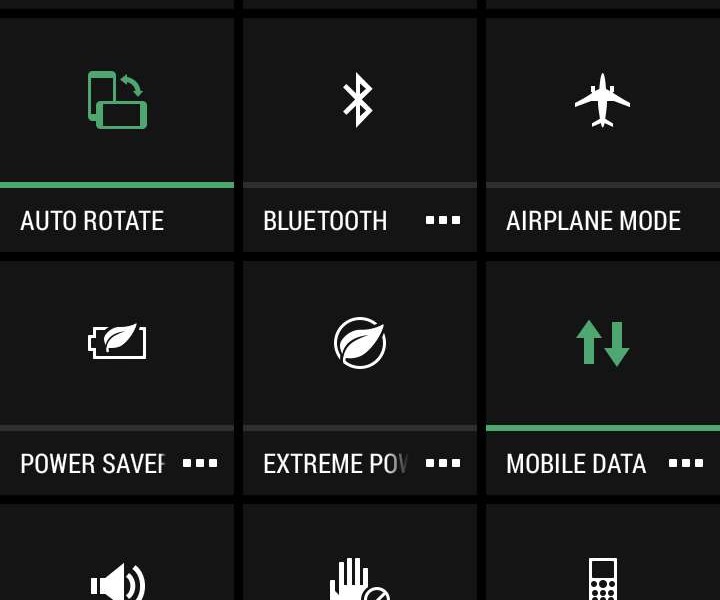Turn off Auto Rotate
720x600 pixels.
(x=117, y=100)
